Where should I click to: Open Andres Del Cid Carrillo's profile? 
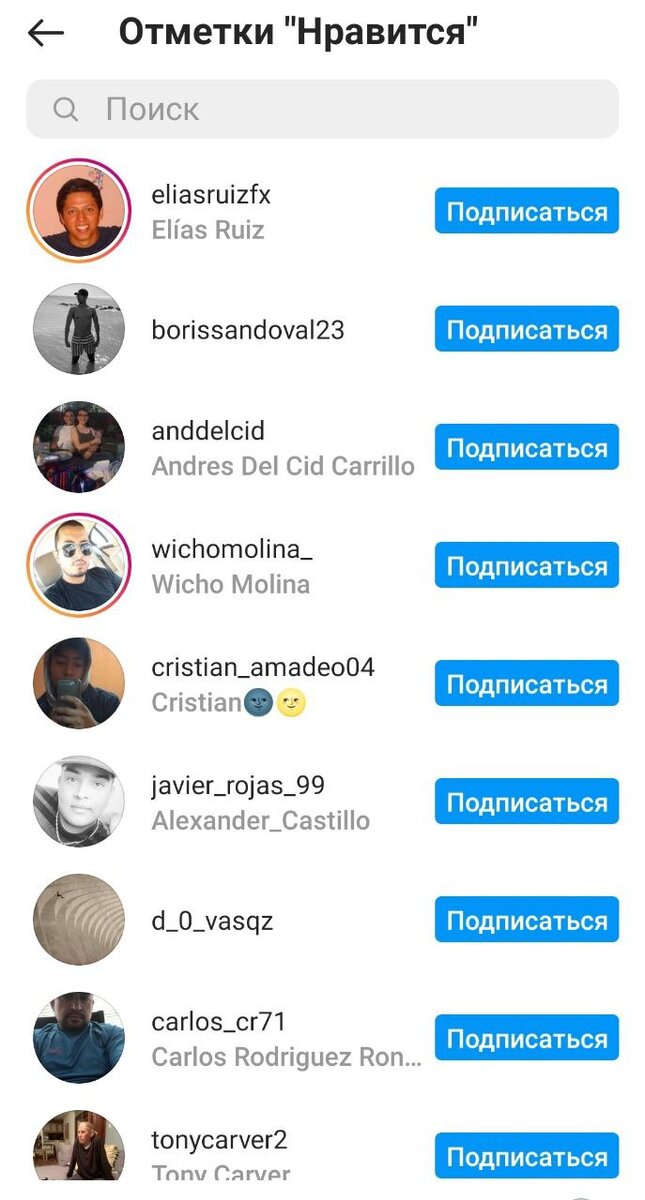[282, 466]
